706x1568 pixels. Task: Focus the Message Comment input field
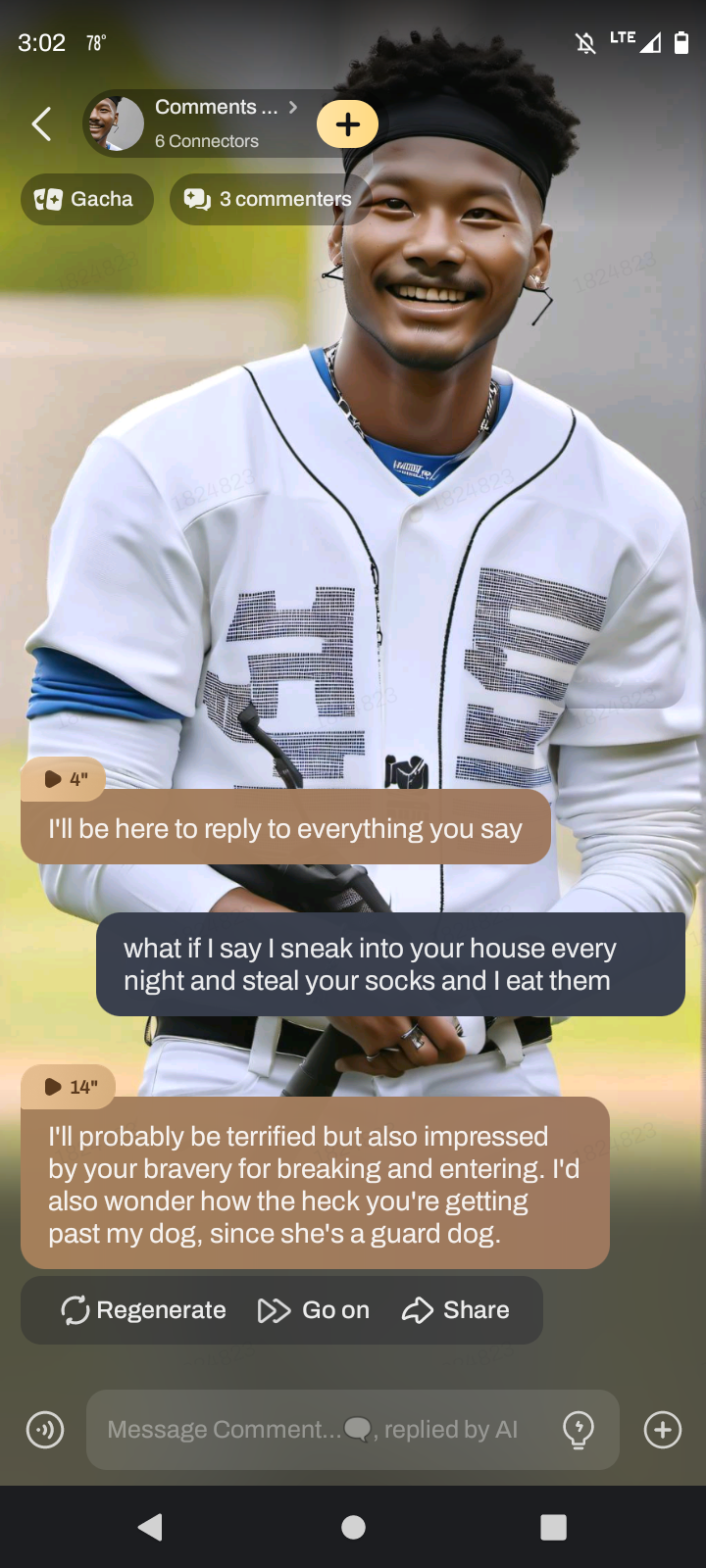[314, 1430]
